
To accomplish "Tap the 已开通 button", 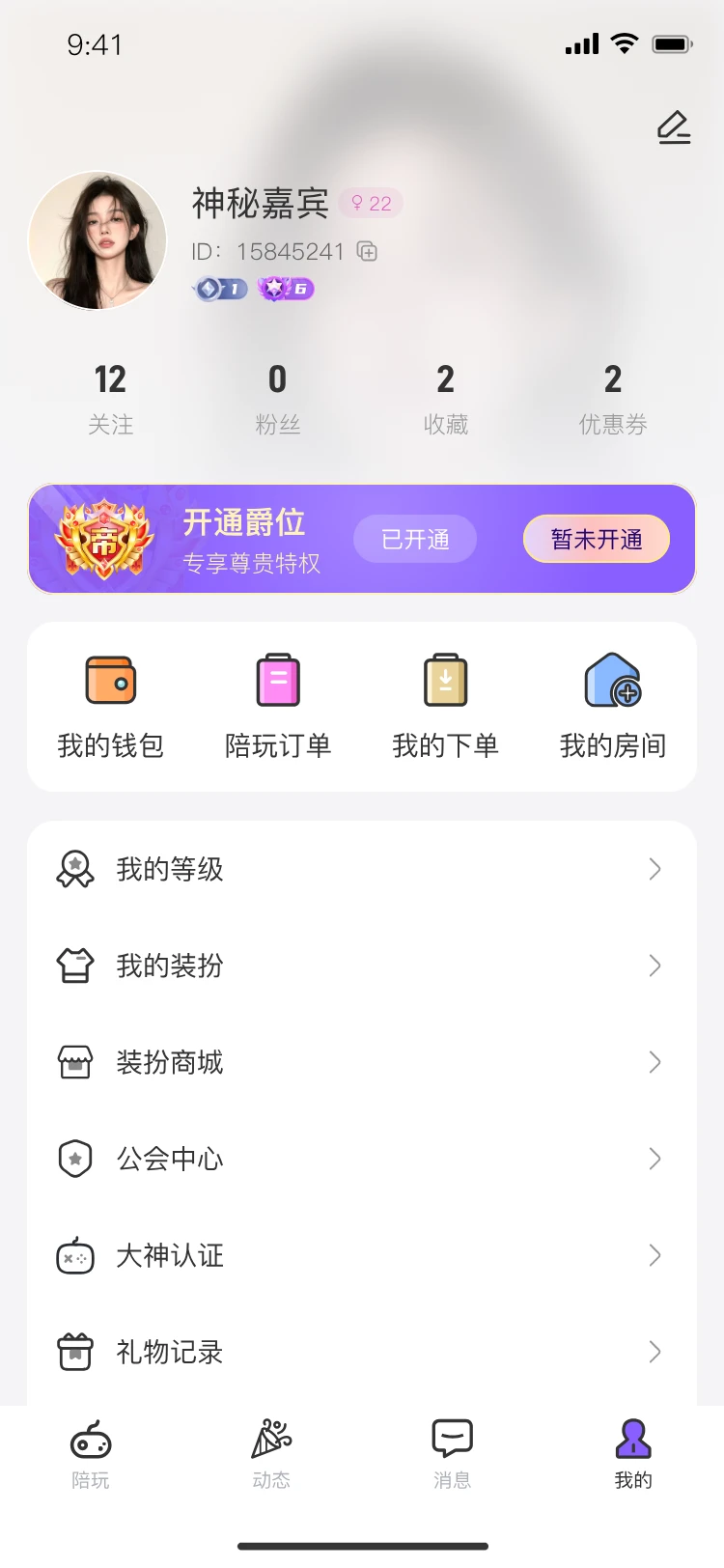I will click(x=415, y=539).
